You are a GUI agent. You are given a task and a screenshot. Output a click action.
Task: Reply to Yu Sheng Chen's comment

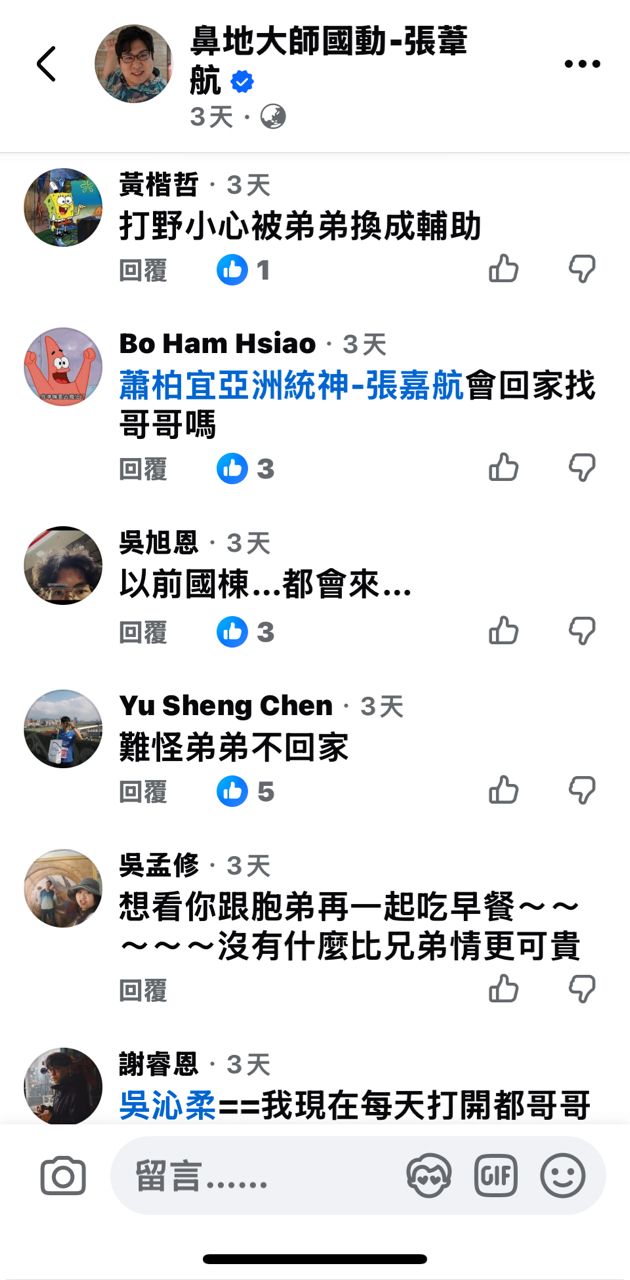coord(143,792)
